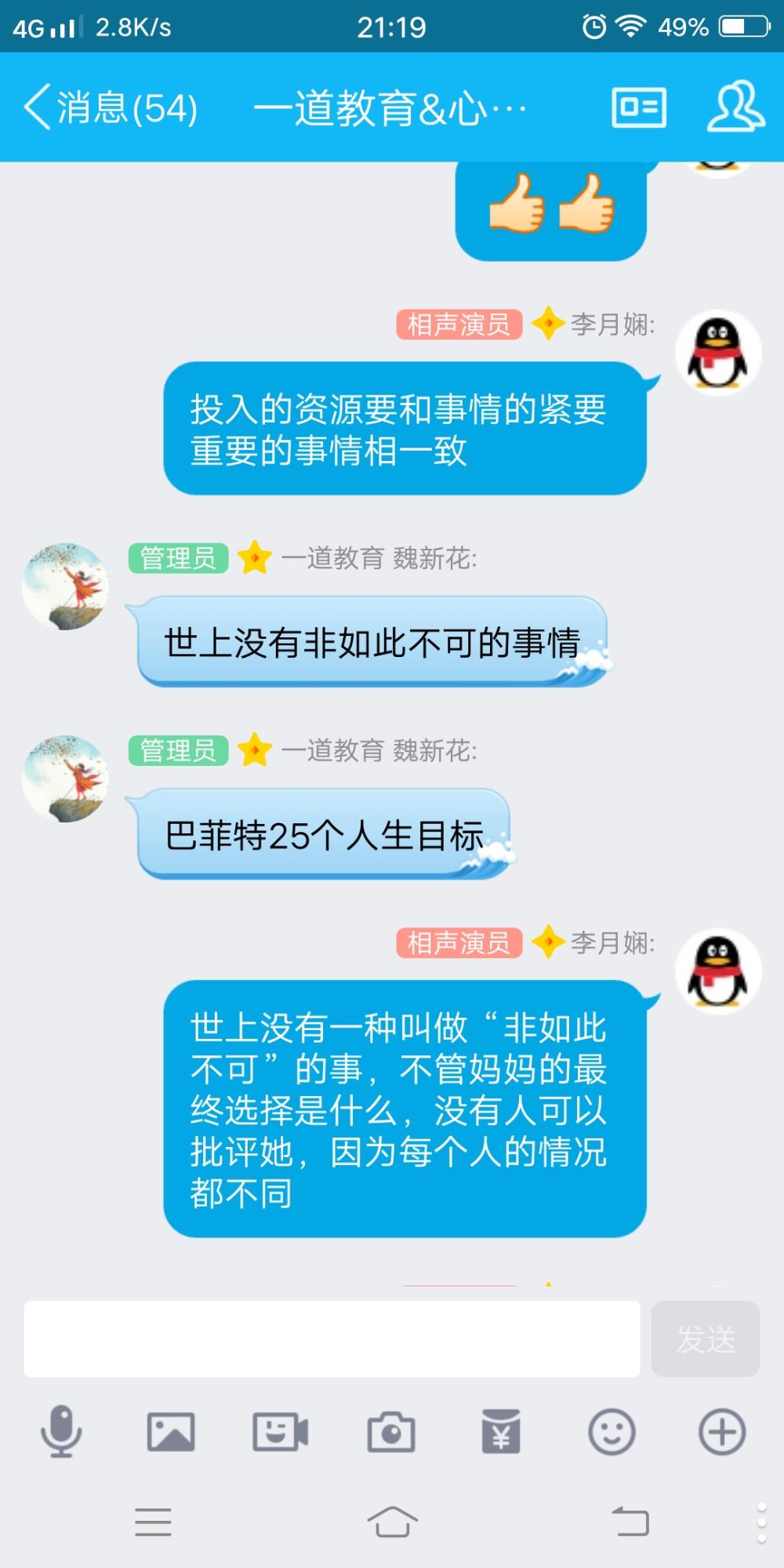Tap the message input field

[332, 1339]
